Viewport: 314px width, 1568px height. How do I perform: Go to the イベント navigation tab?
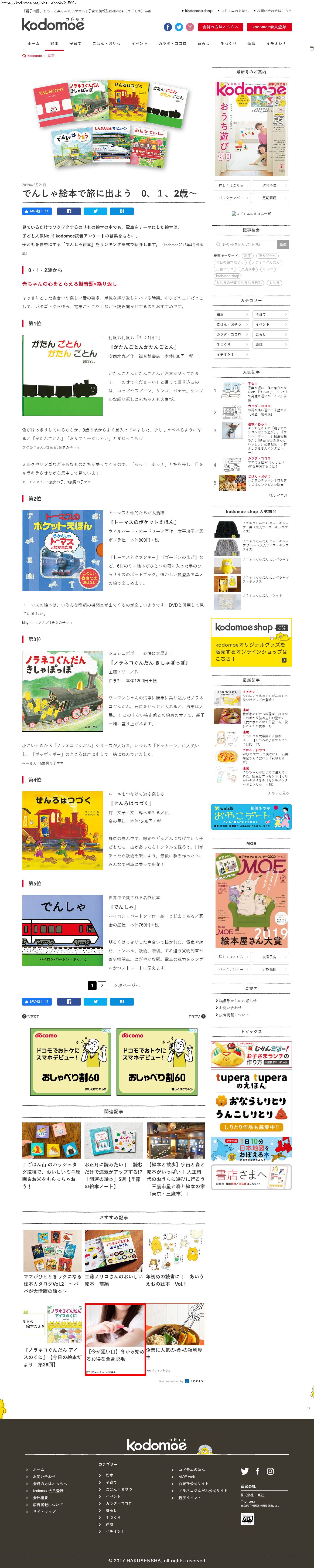point(139,44)
